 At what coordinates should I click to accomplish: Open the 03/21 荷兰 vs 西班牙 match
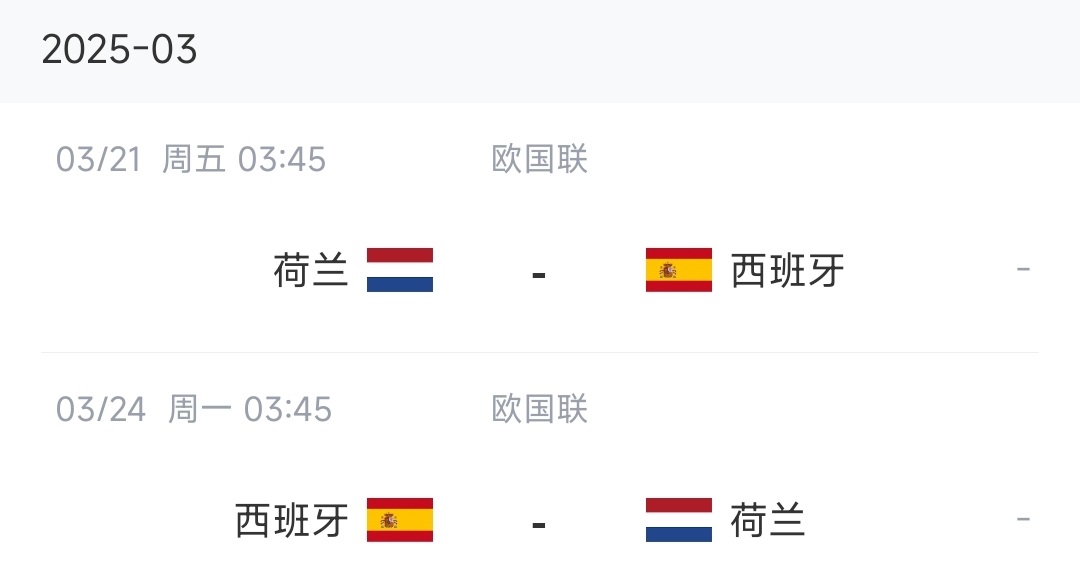pyautogui.click(x=539, y=270)
